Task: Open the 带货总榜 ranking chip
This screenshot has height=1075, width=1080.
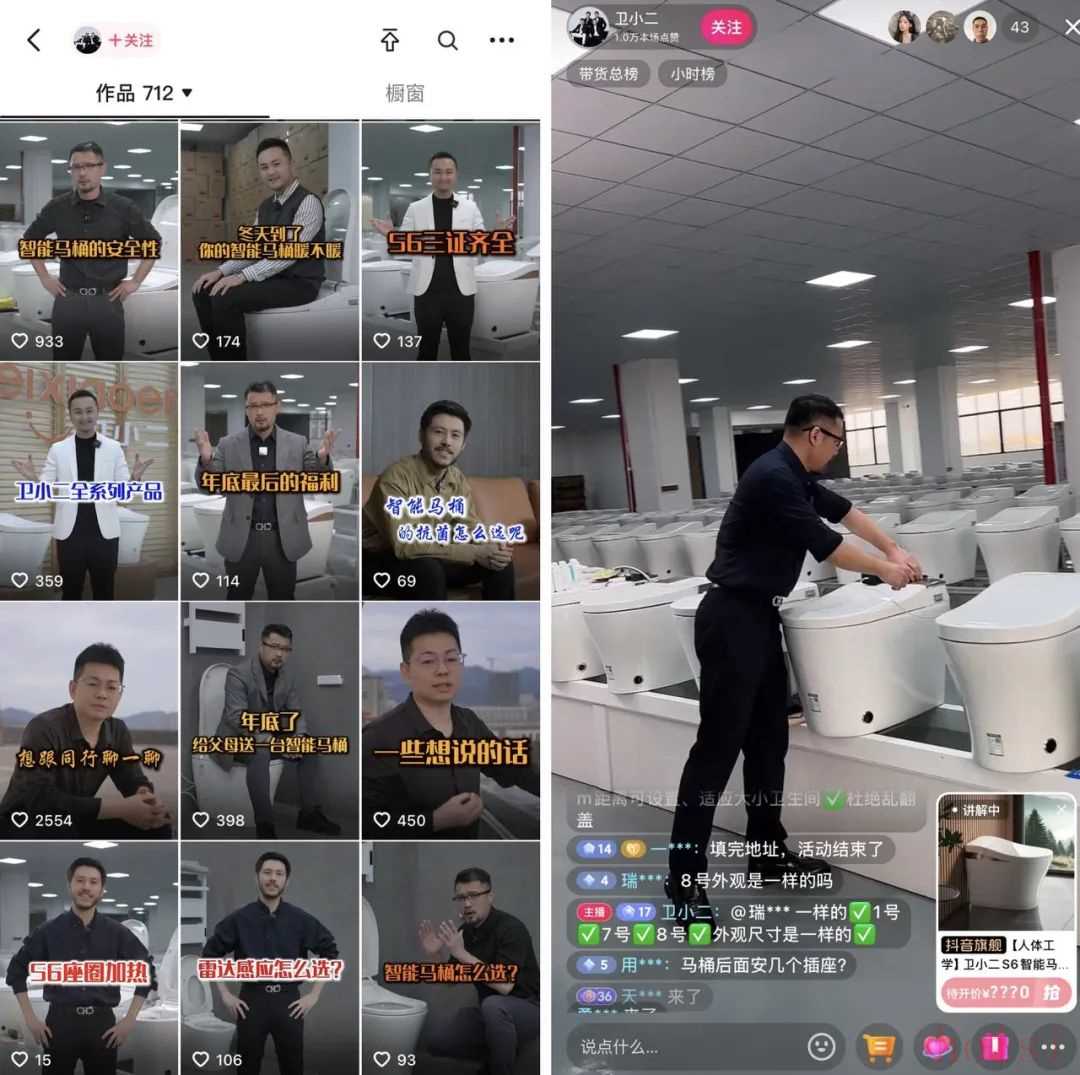Action: point(608,74)
